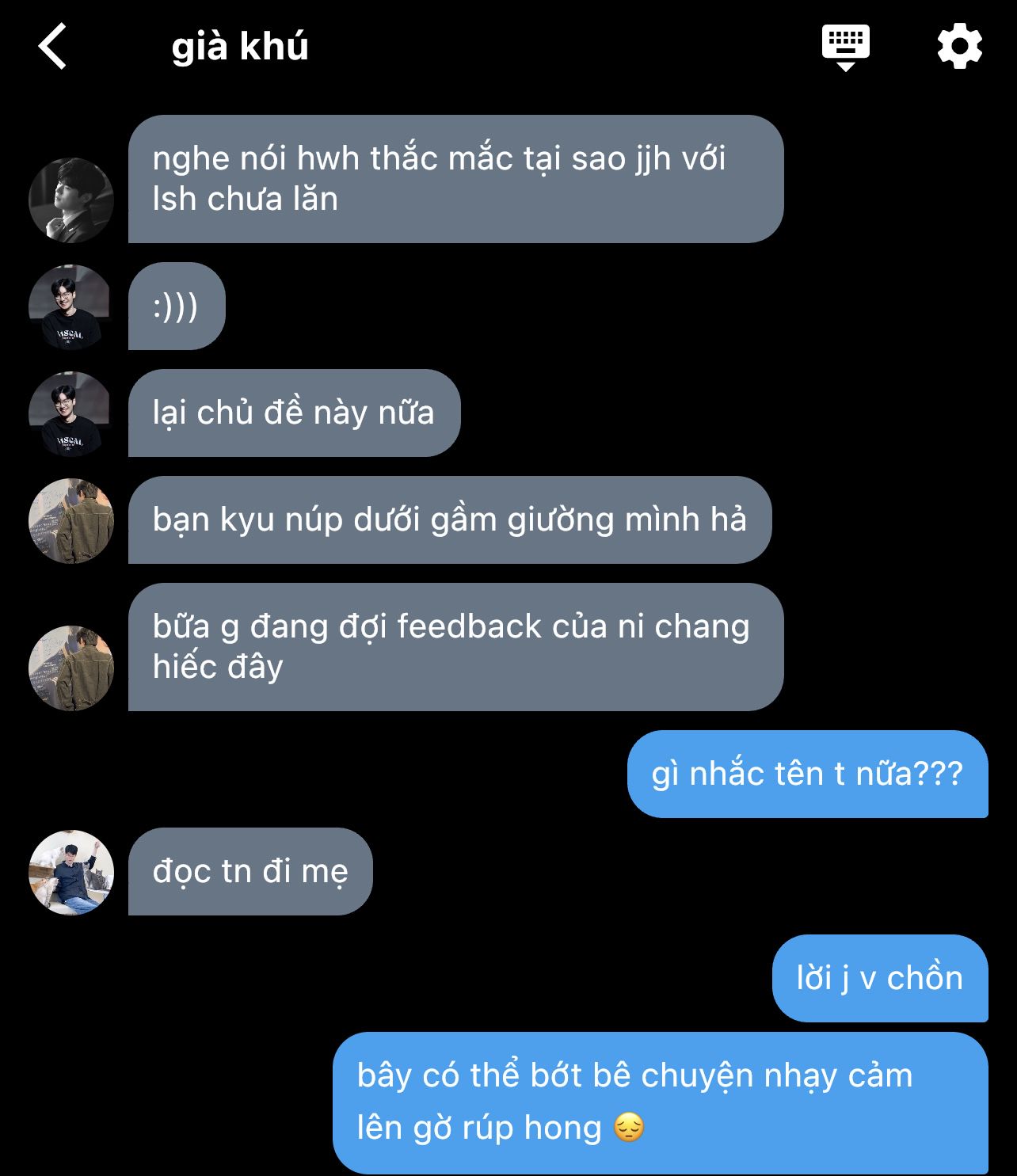Image resolution: width=1017 pixels, height=1176 pixels.
Task: Tap avatar beside 'nghe nói hwh thắc mắc' message
Action: click(x=71, y=200)
